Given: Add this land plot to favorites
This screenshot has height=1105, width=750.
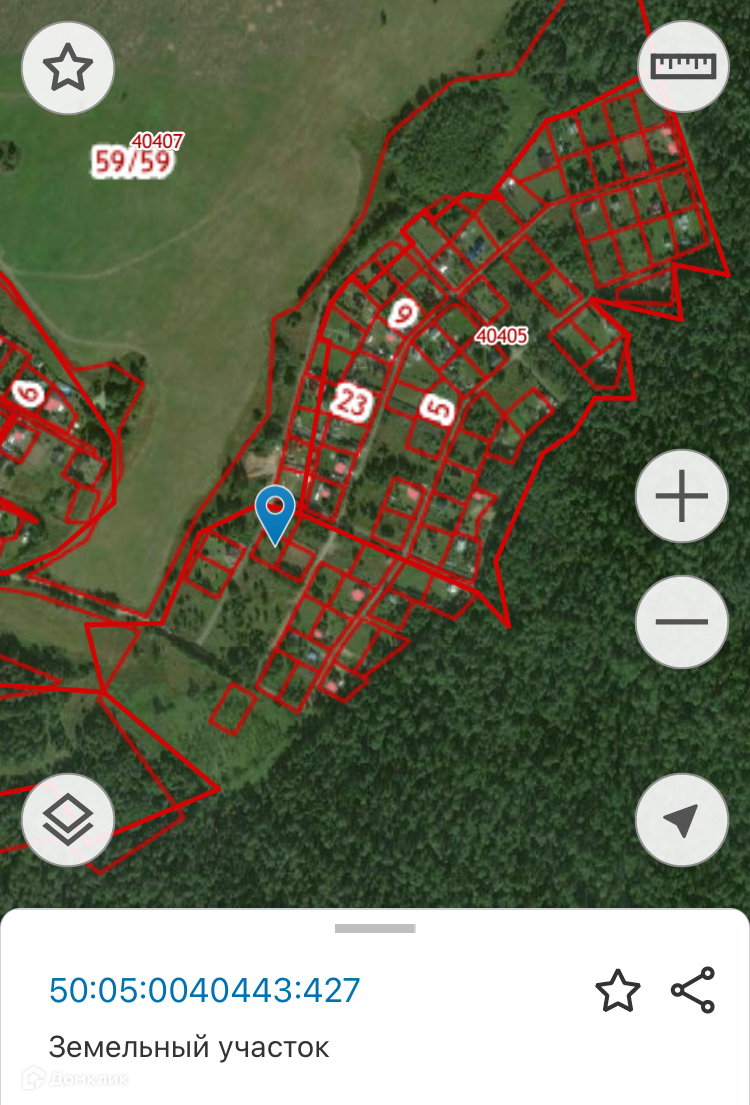Looking at the screenshot, I should tap(618, 990).
